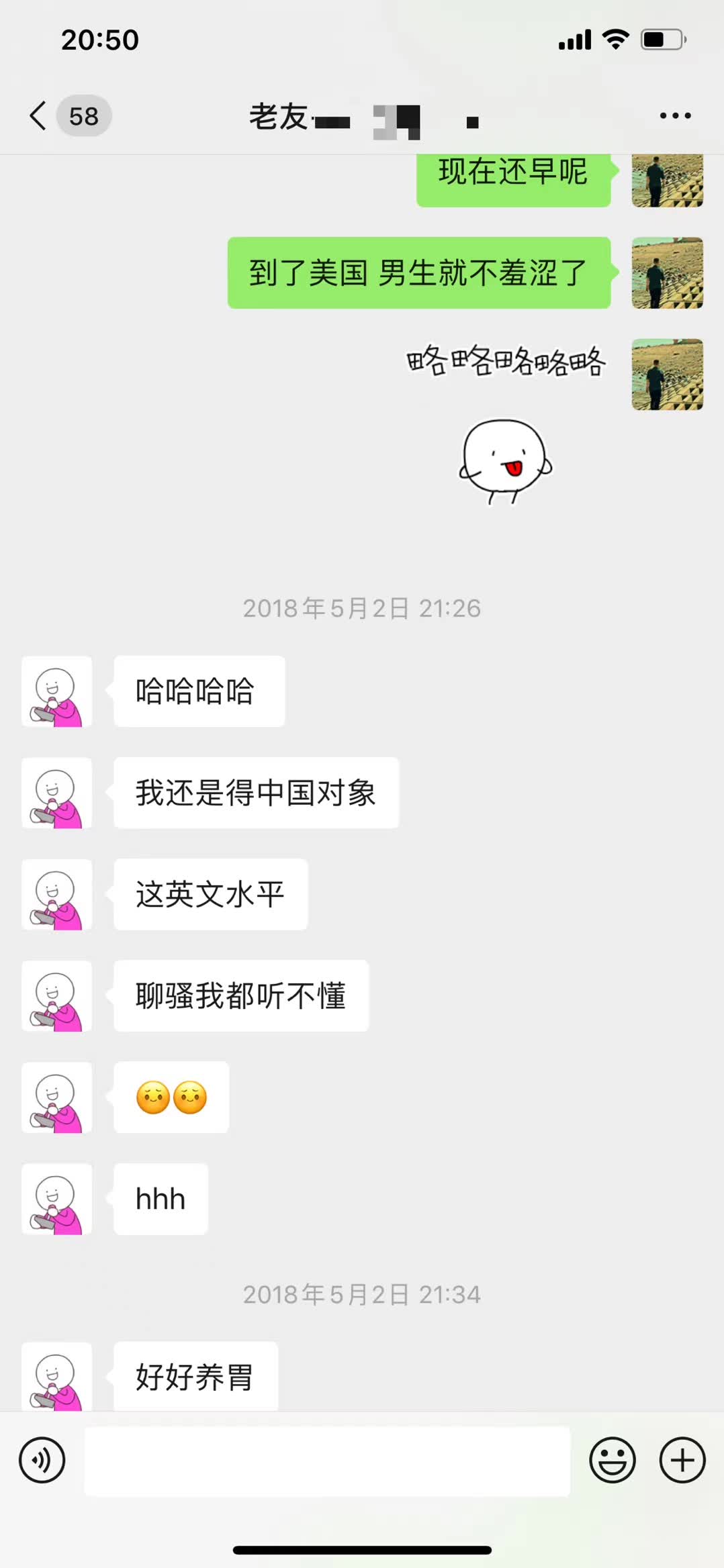This screenshot has width=724, height=1568.
Task: Tap own avatar beside 到了美国 message
Action: [x=667, y=273]
